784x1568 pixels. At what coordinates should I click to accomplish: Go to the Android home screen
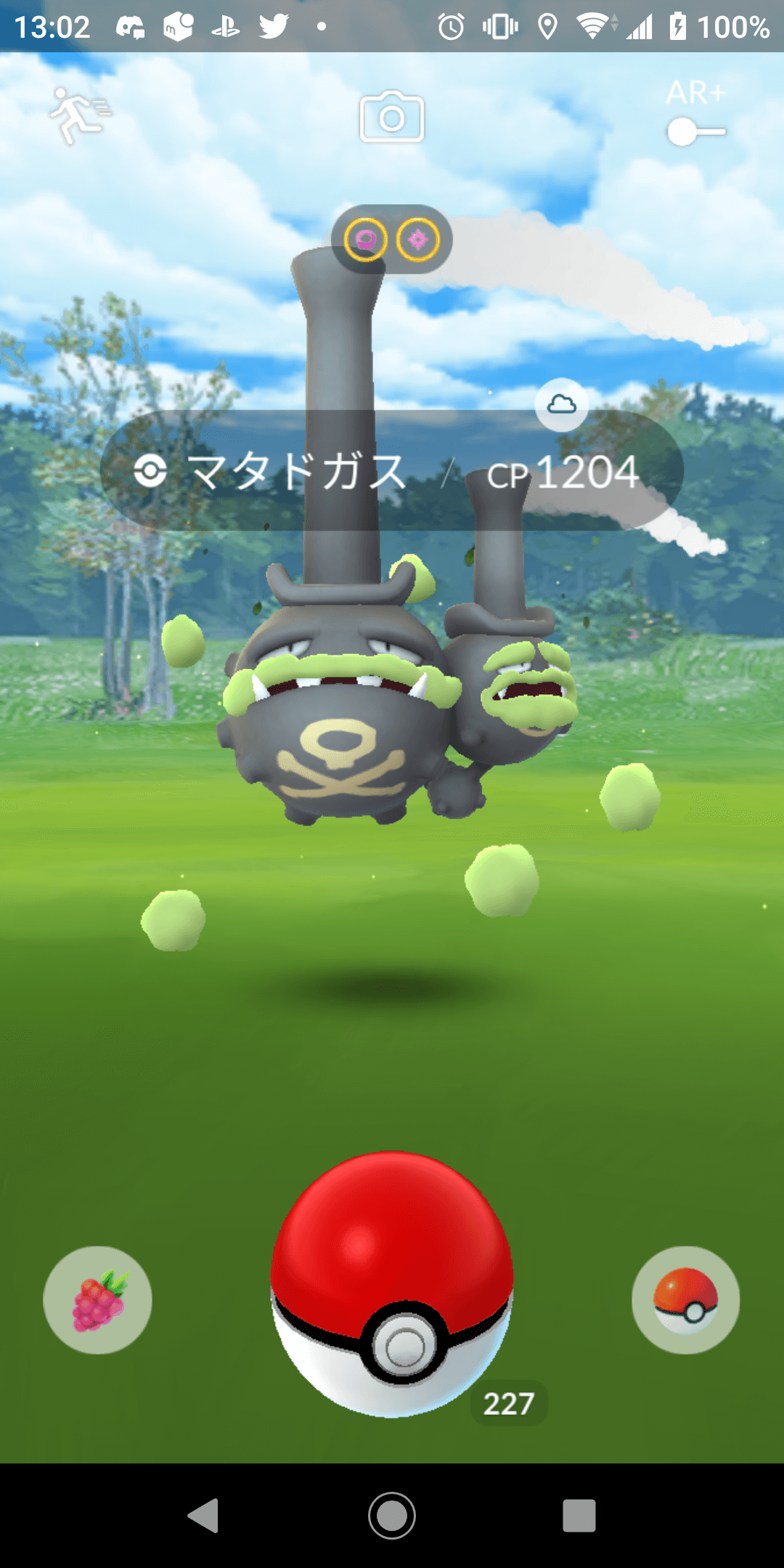pyautogui.click(x=392, y=1516)
